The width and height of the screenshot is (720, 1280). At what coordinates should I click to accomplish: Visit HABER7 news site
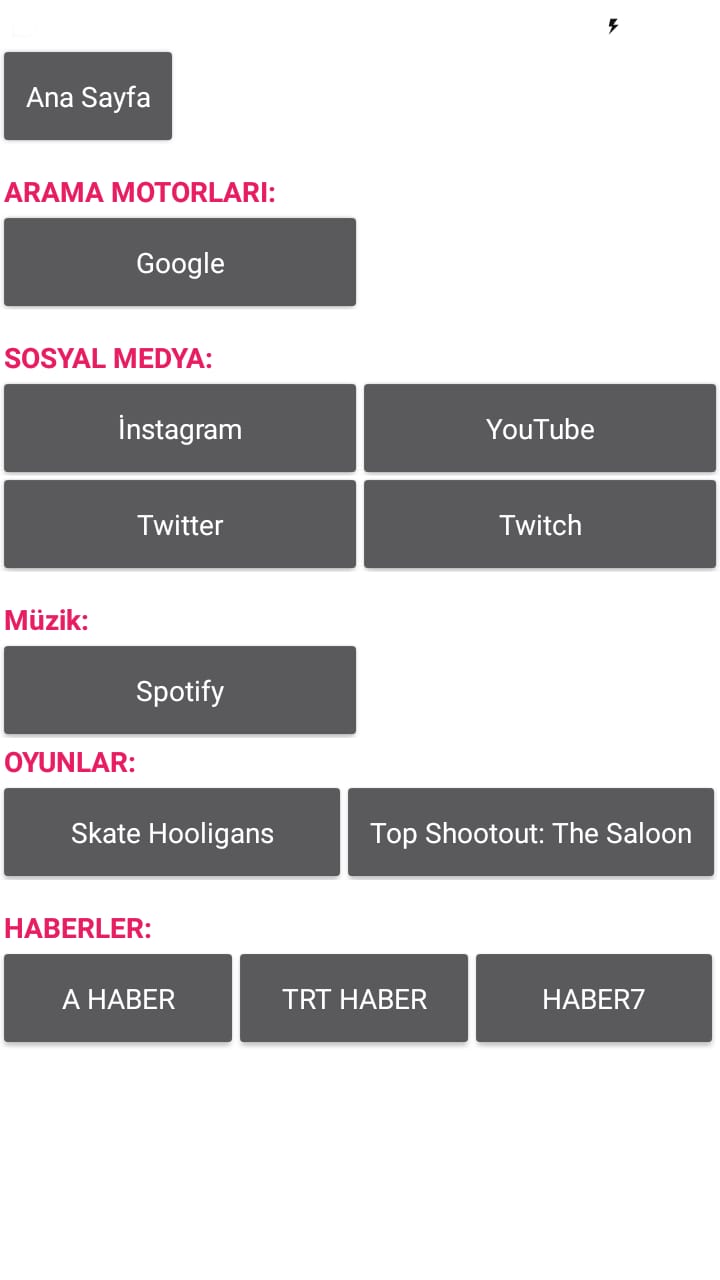[x=594, y=999]
